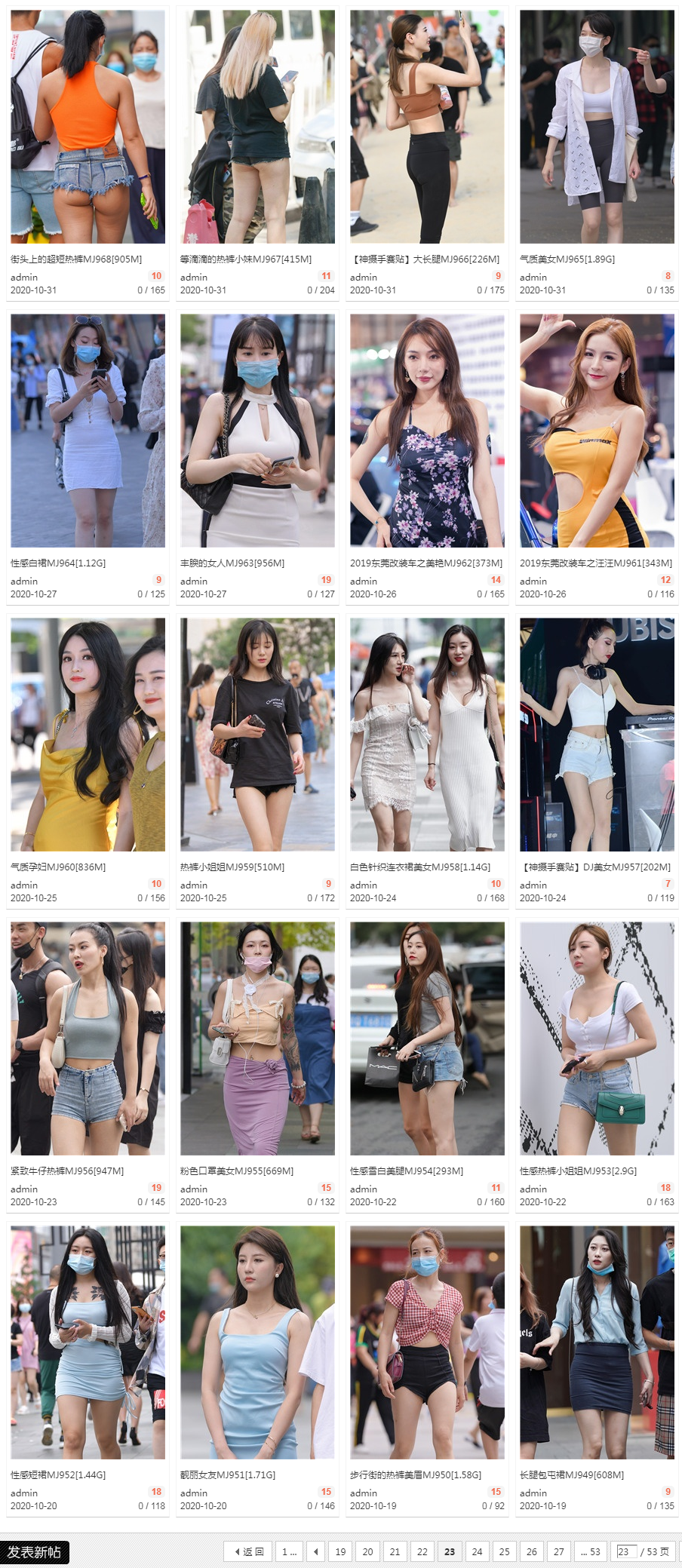Open post 【神摄手赛贴】DJ美女MJ957
682x1568 pixels.
point(594,867)
